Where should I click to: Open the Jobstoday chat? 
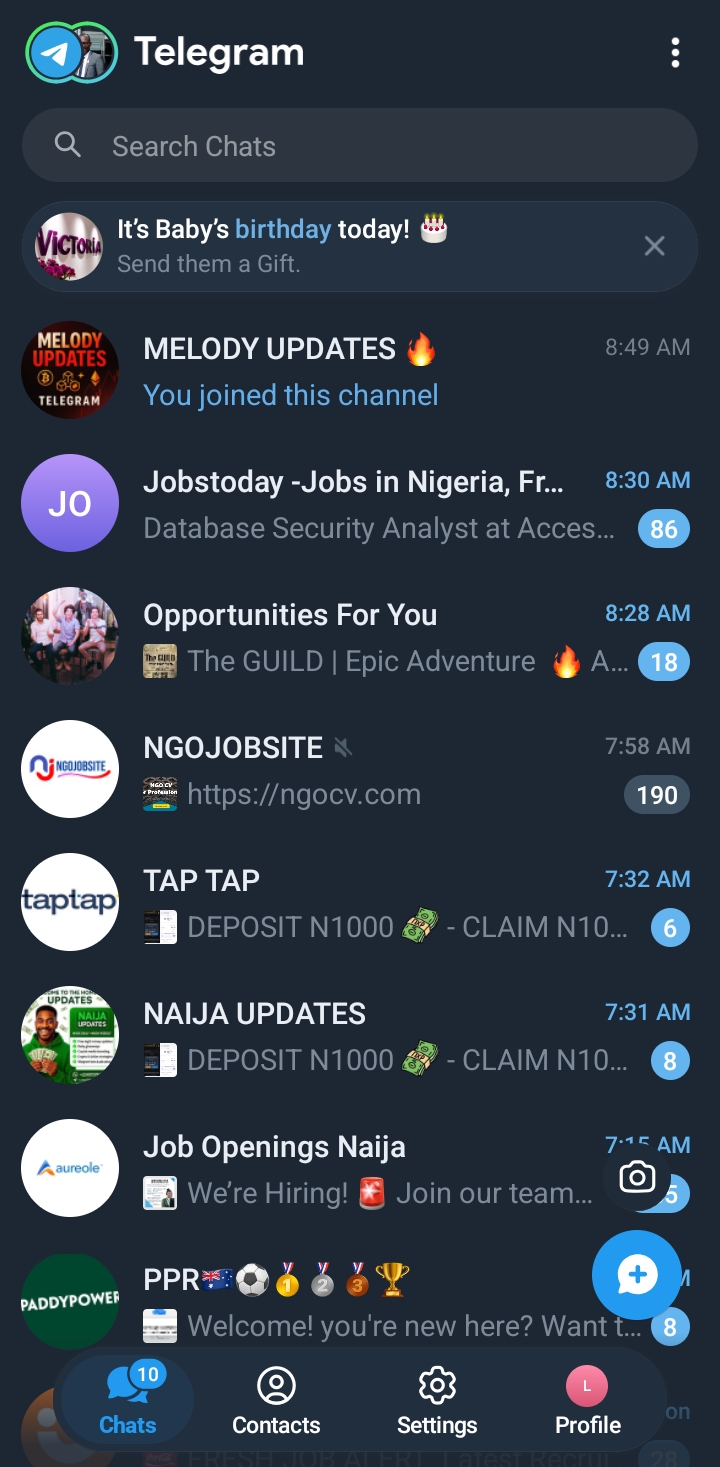[360, 504]
